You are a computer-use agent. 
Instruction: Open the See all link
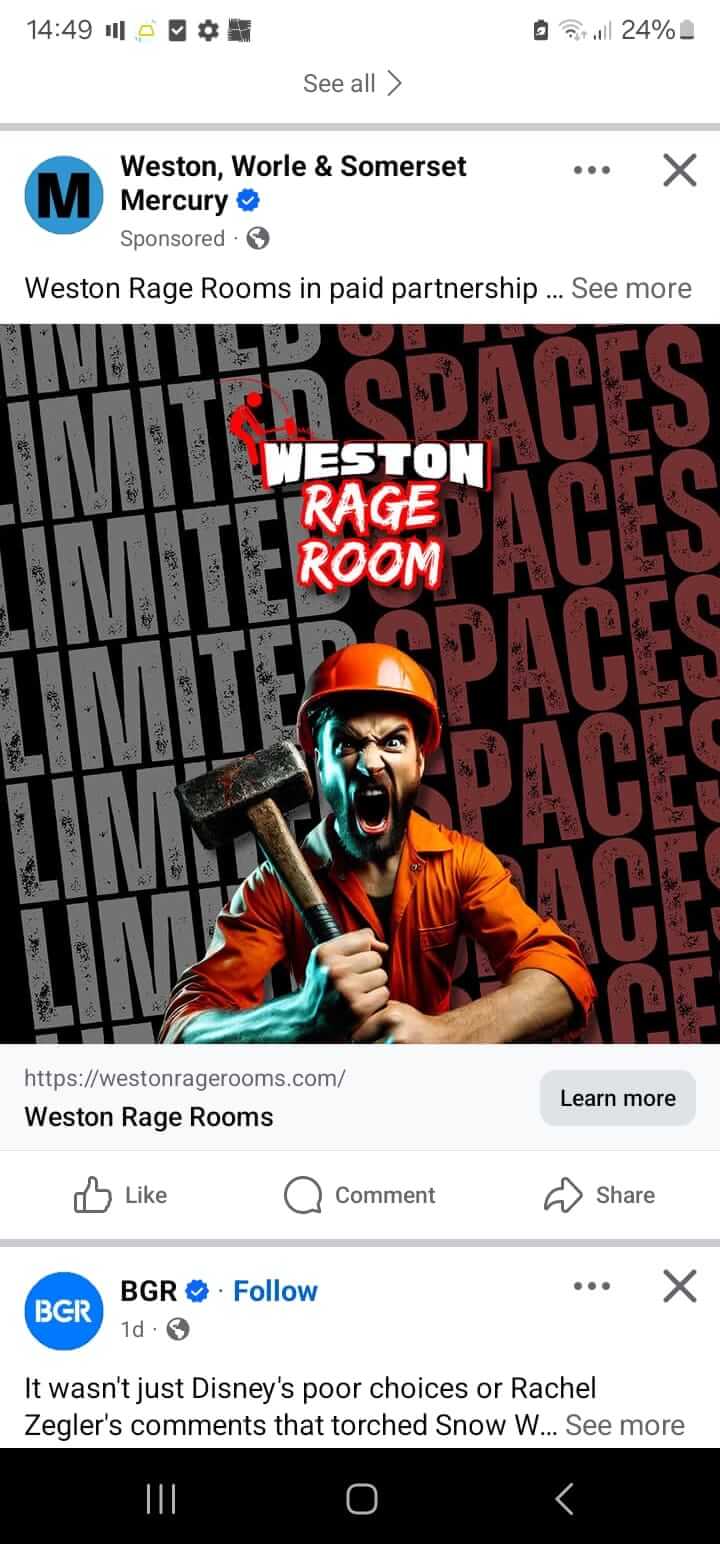352,83
